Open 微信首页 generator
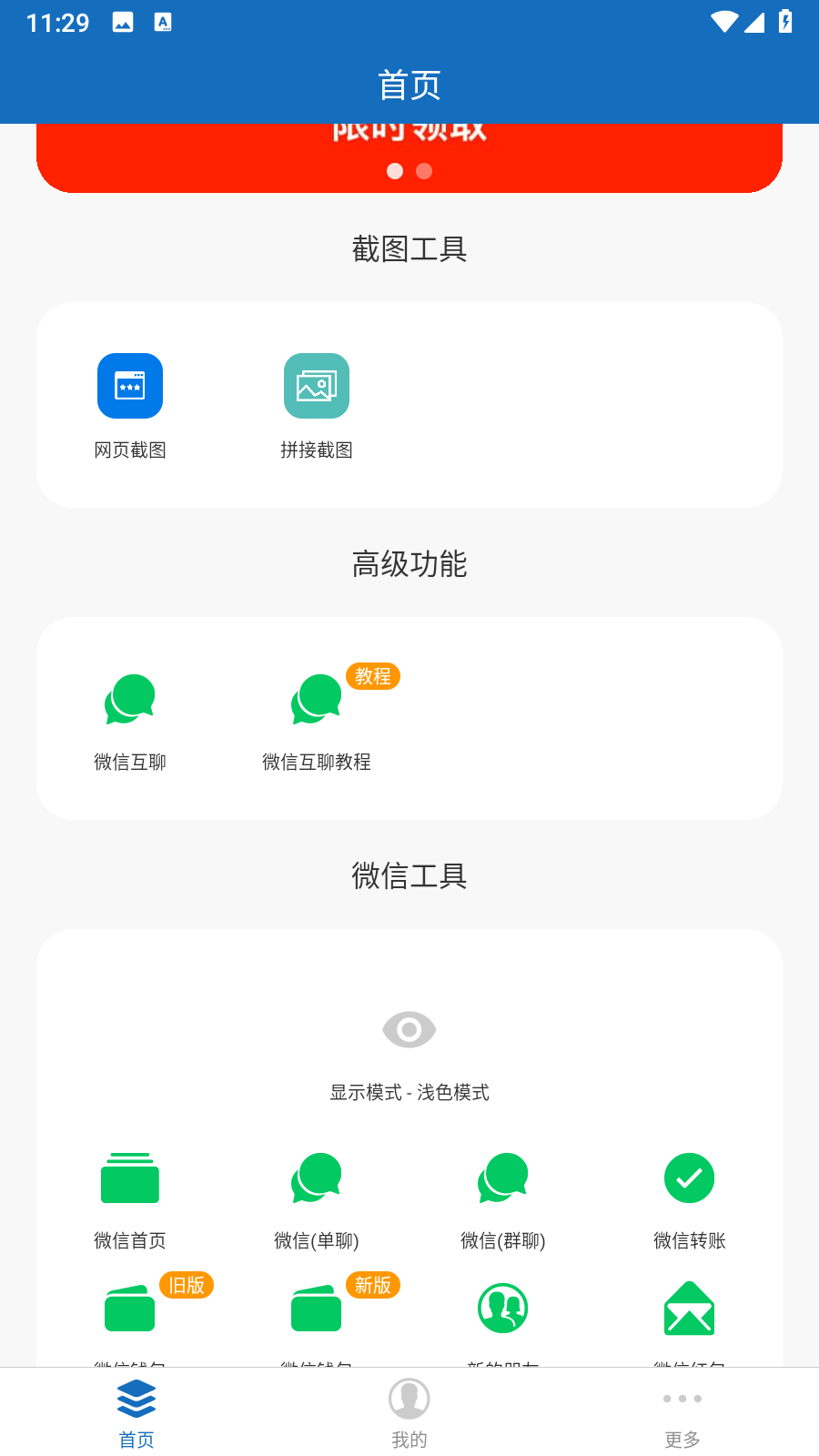The image size is (819, 1456). pyautogui.click(x=130, y=1179)
